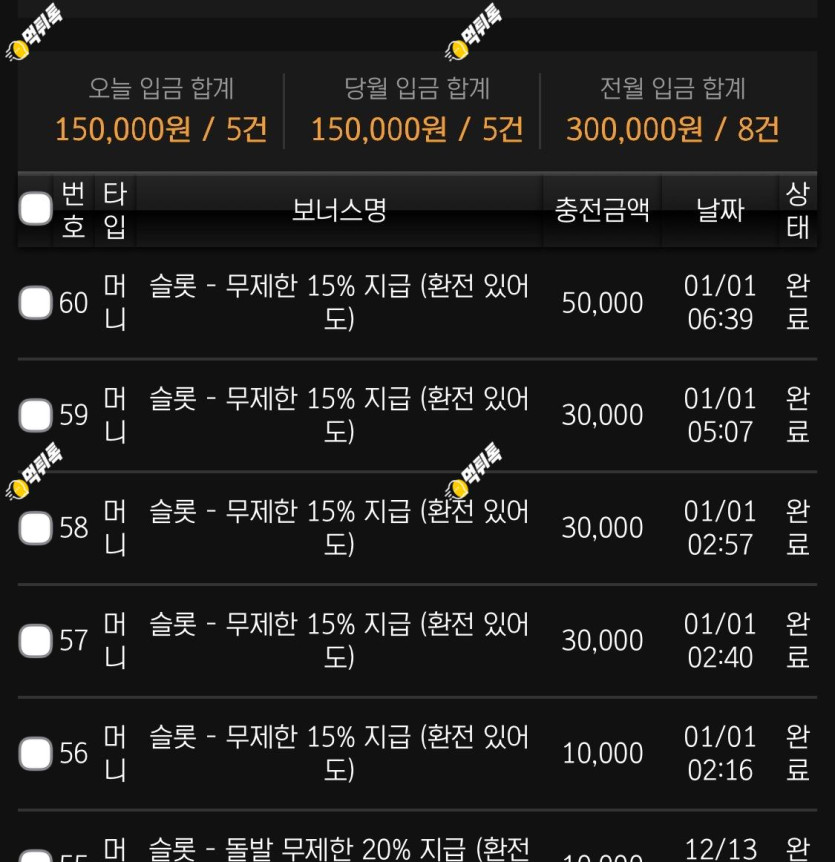Check the box on row number 59

tap(36, 415)
